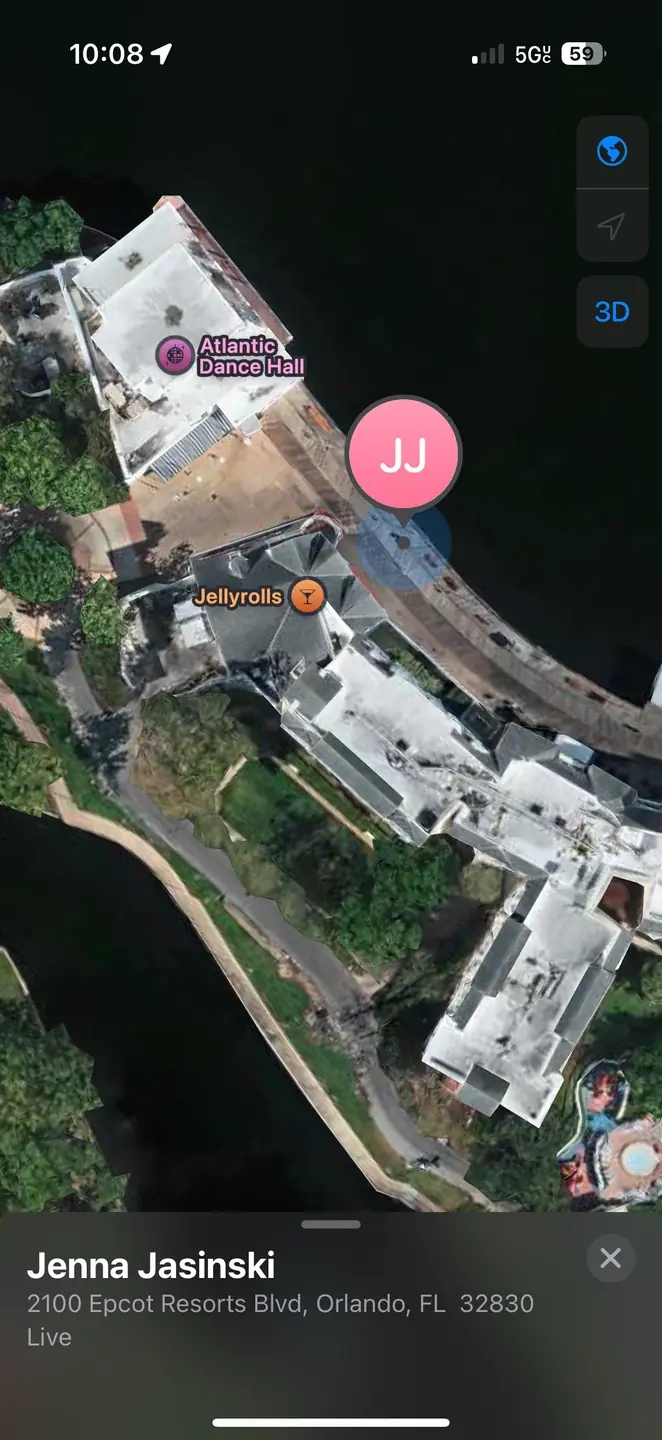Open the Jellyrolls bar marker
The image size is (662, 1440).
click(x=307, y=597)
